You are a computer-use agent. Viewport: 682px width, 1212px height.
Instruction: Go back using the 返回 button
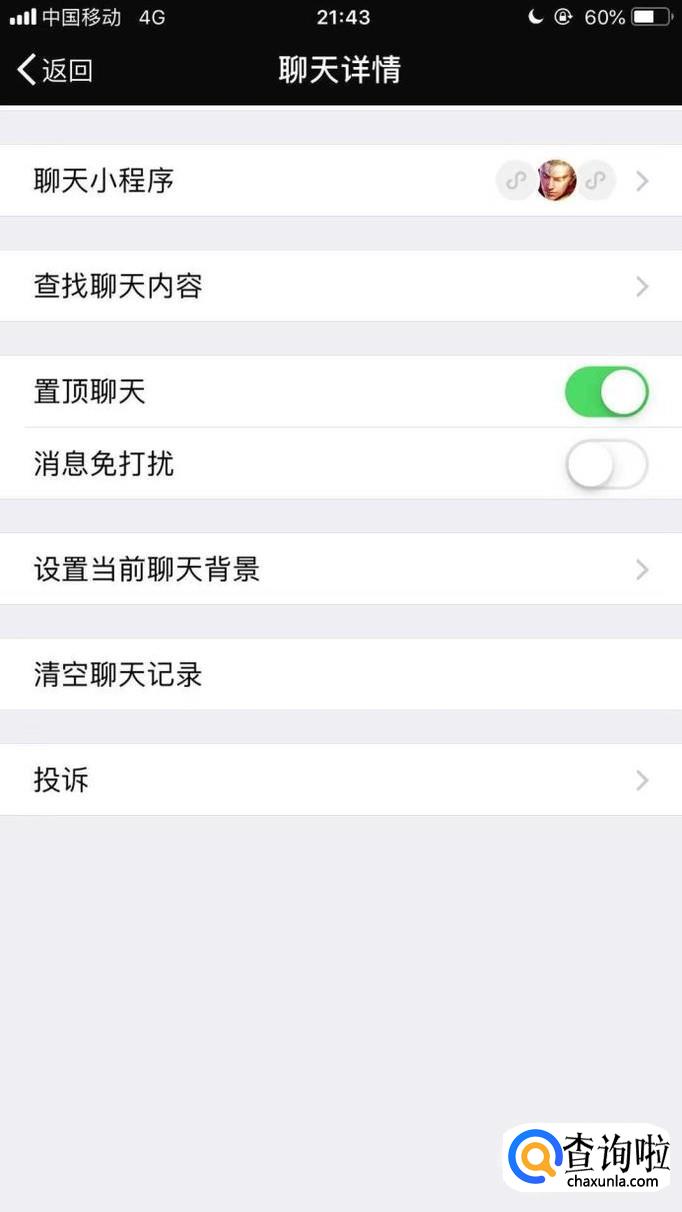tap(56, 70)
